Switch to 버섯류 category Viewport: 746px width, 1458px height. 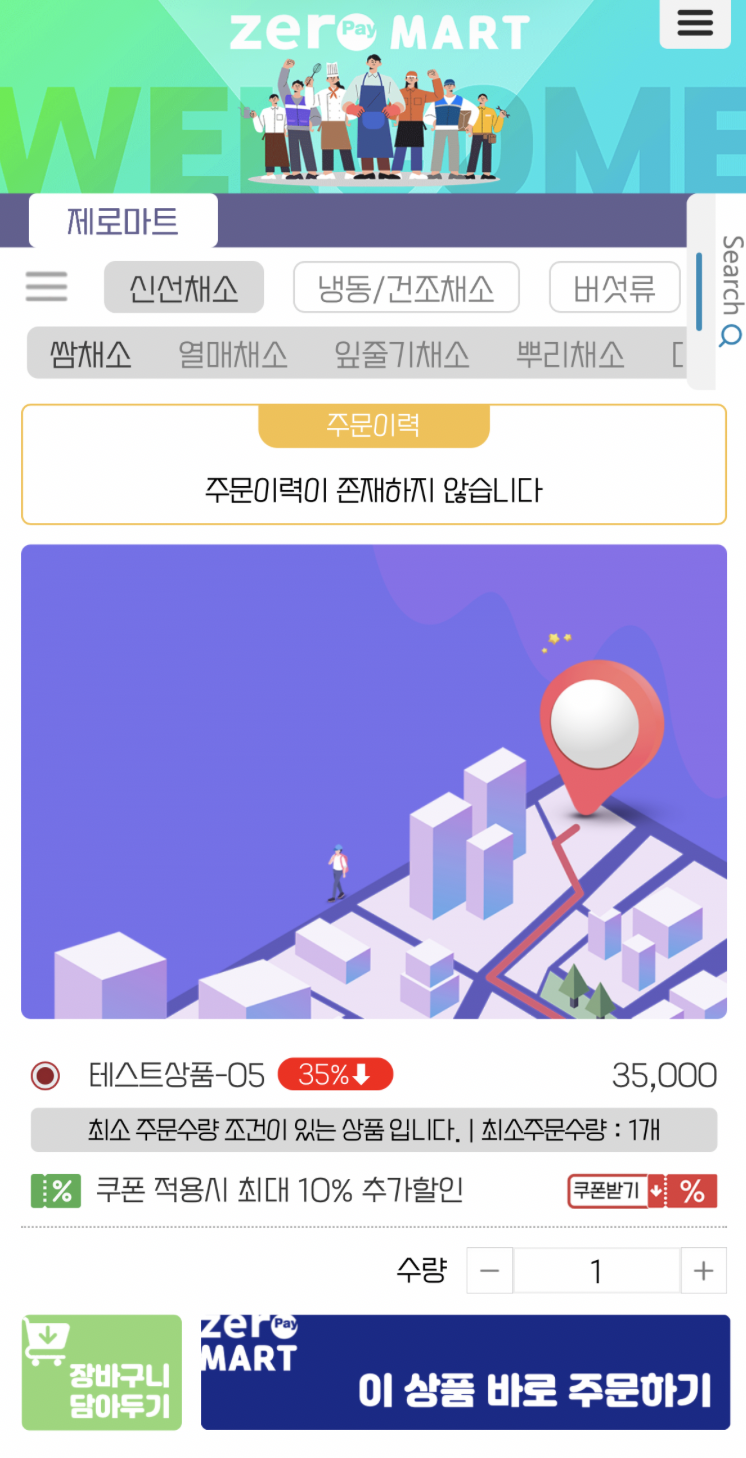pyautogui.click(x=614, y=288)
